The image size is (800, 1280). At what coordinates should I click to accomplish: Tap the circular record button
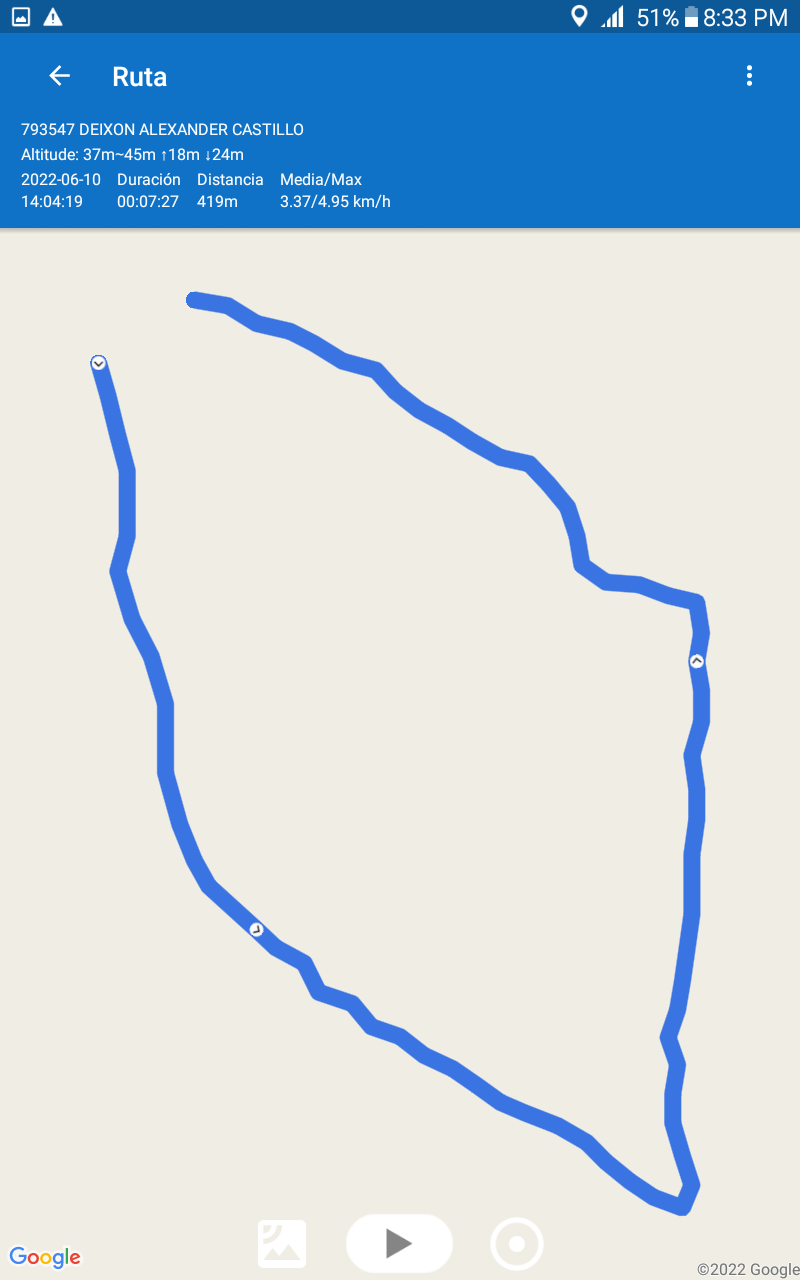(517, 1244)
